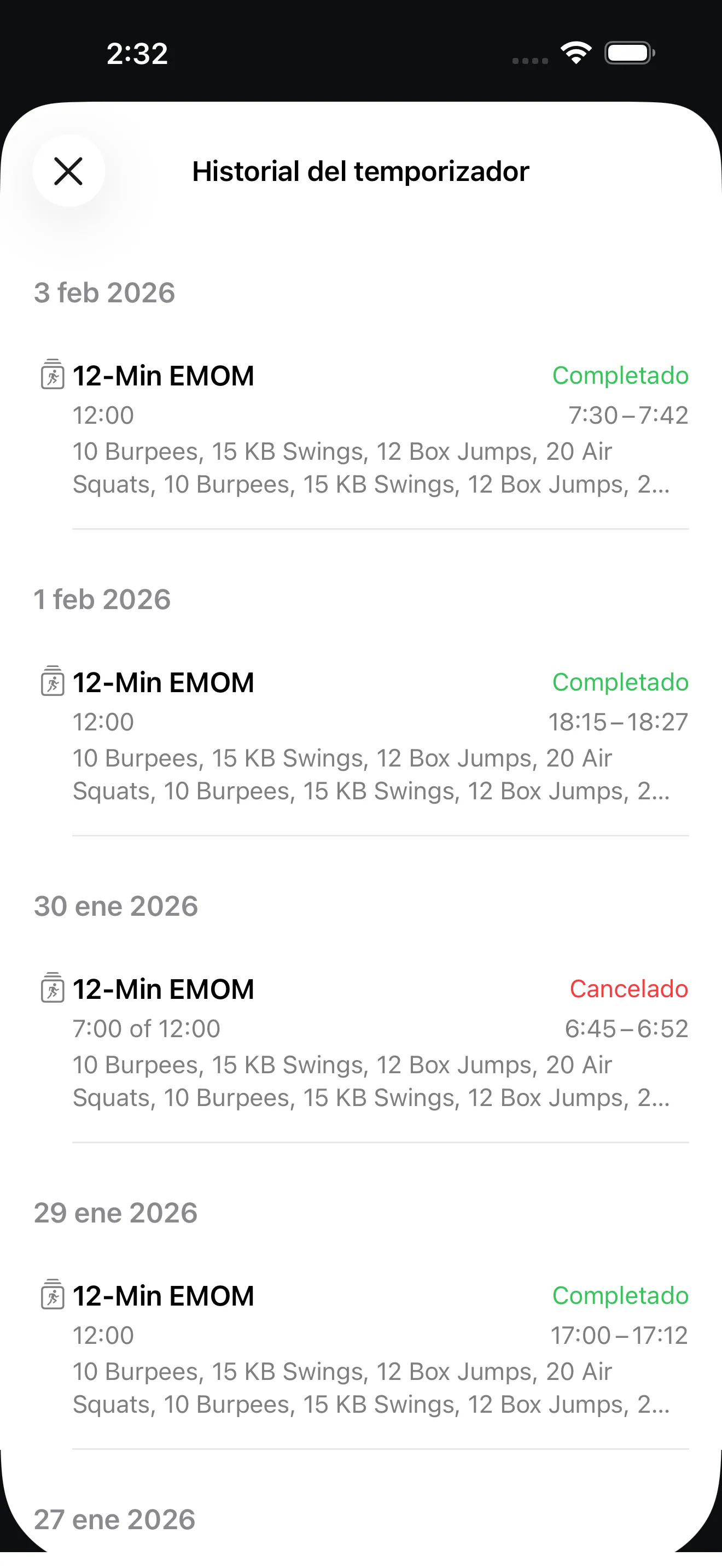
Task: Expand the truncated exercises under 30 ene entry
Action: tap(371, 1081)
